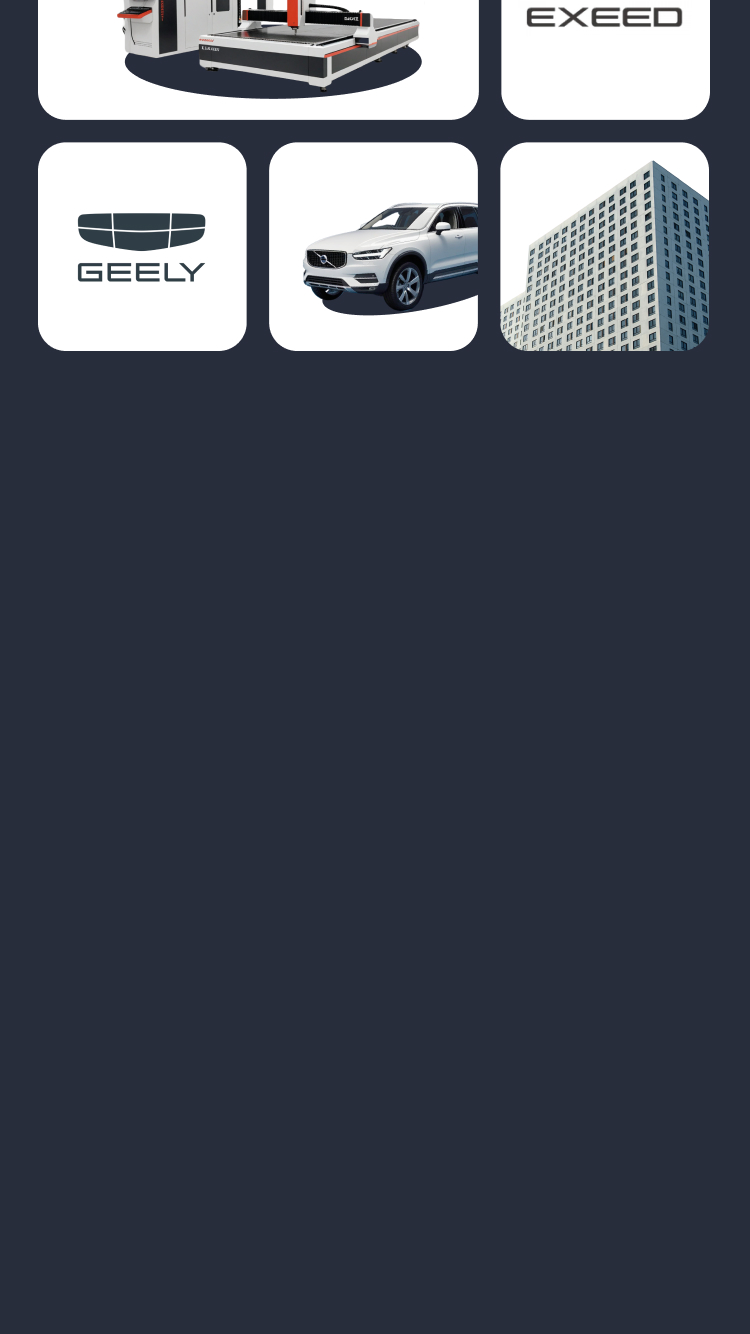This screenshot has width=750, height=1334.
Task: Open the high-rise building tile
Action: tap(604, 246)
